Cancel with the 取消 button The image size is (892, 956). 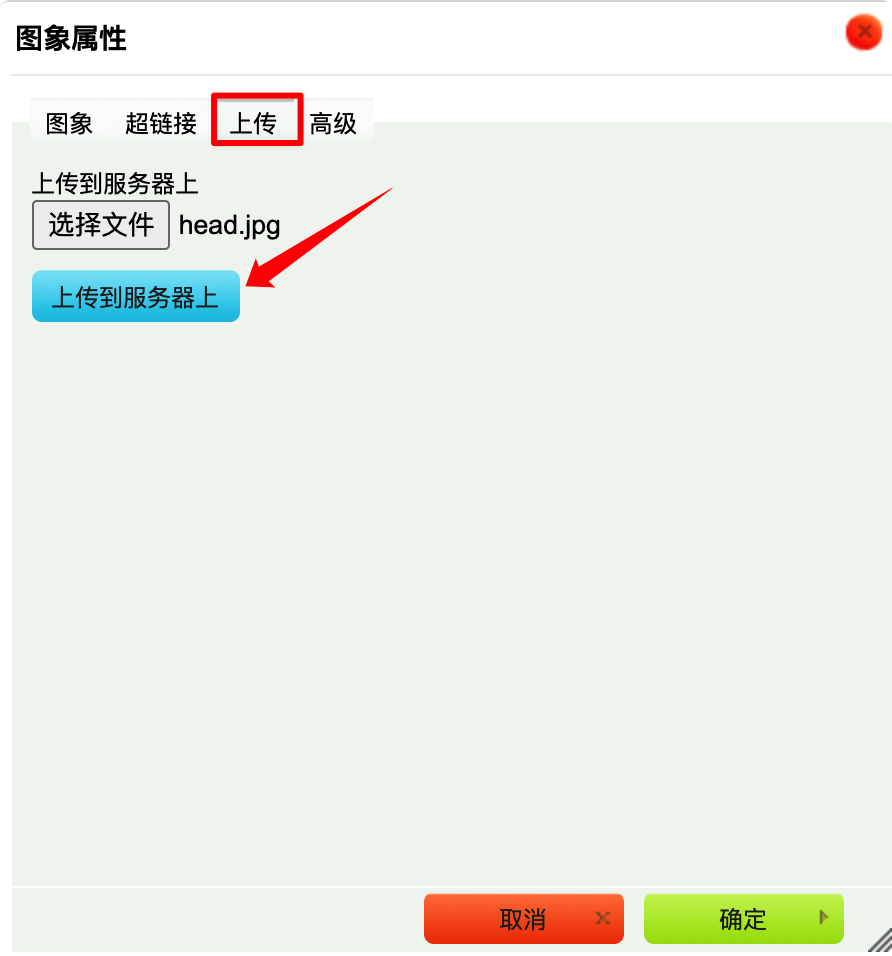[523, 919]
